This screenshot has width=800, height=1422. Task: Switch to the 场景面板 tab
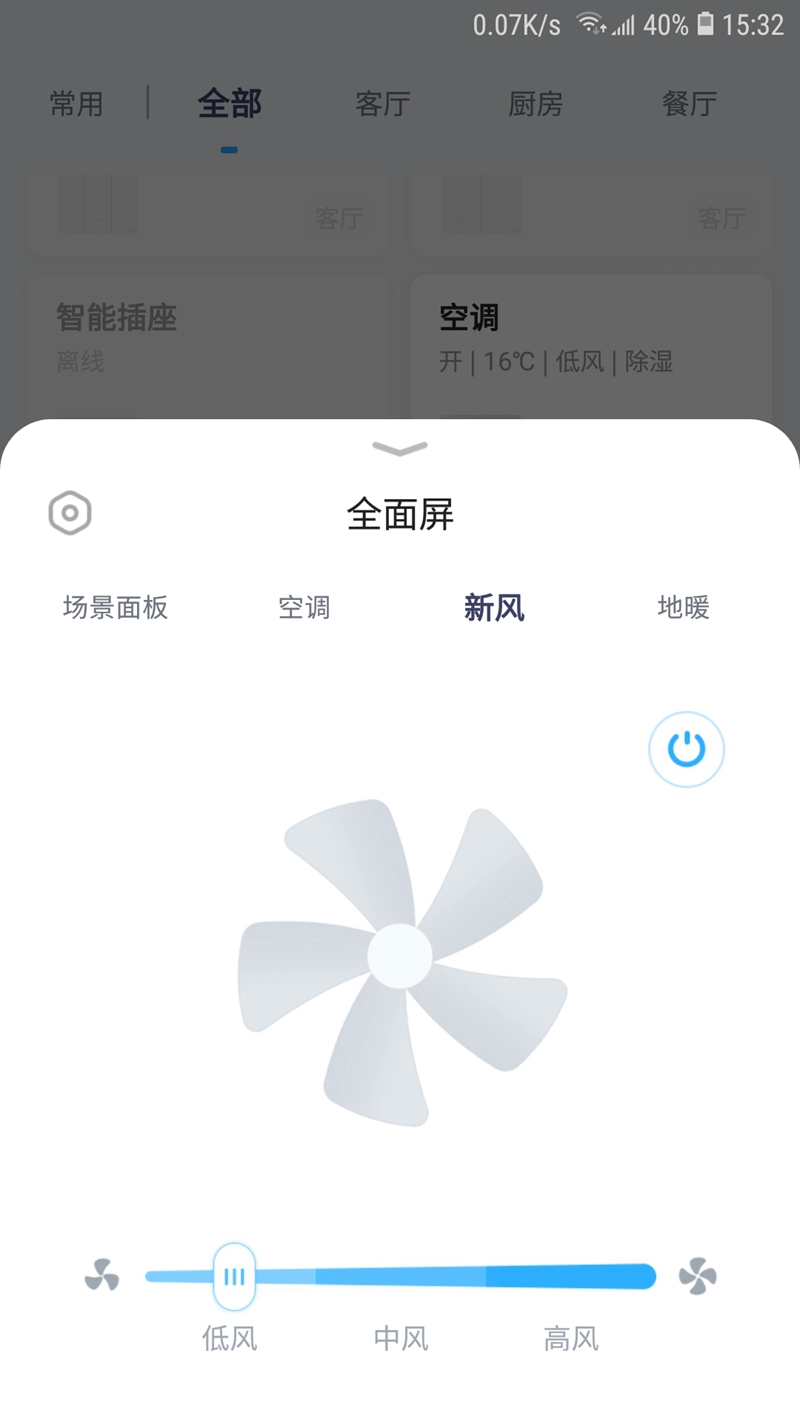pos(115,607)
